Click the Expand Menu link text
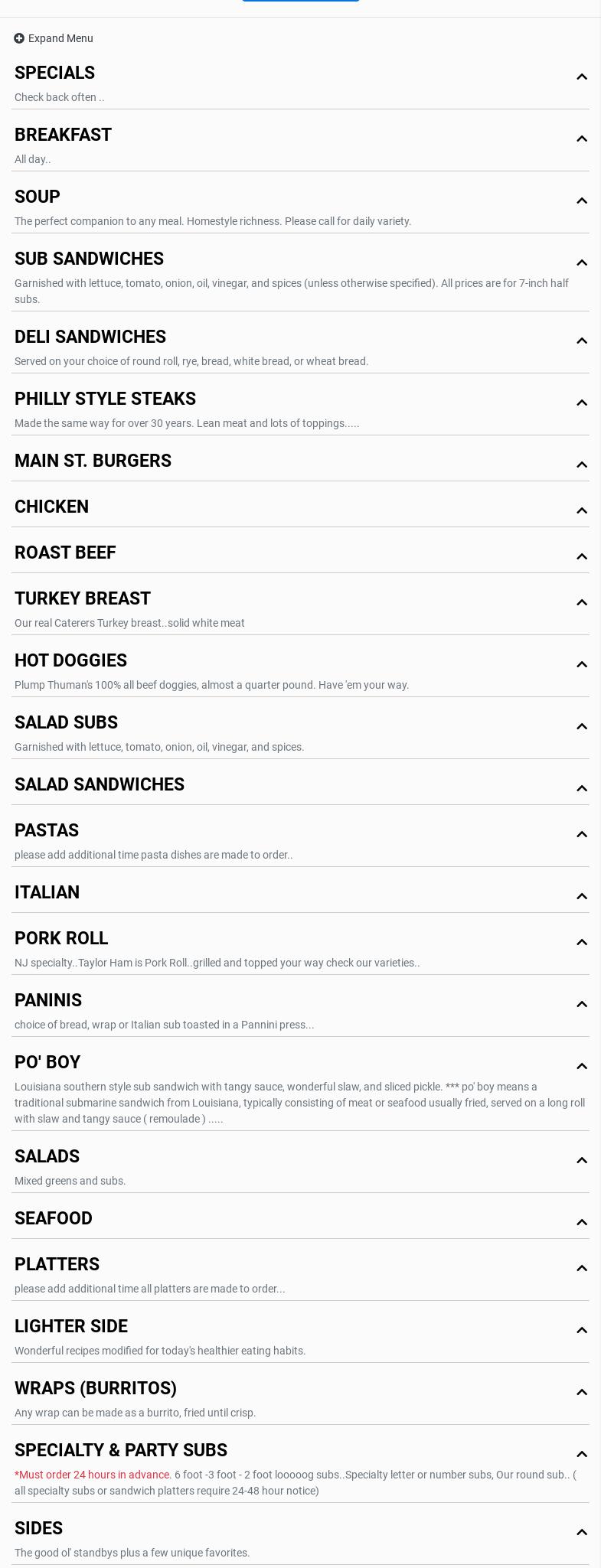The width and height of the screenshot is (601, 1568). [60, 38]
